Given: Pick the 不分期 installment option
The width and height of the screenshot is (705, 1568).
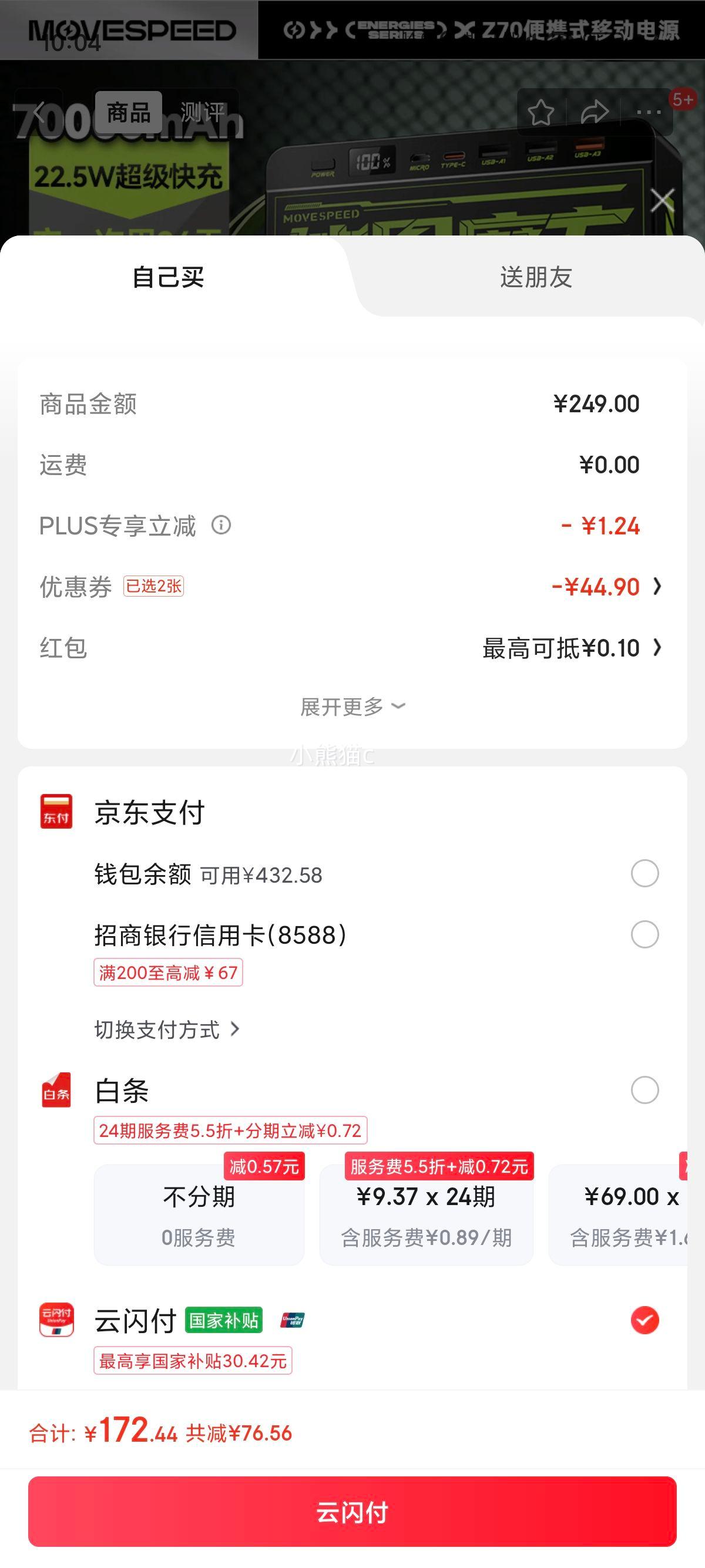Looking at the screenshot, I should [199, 1214].
